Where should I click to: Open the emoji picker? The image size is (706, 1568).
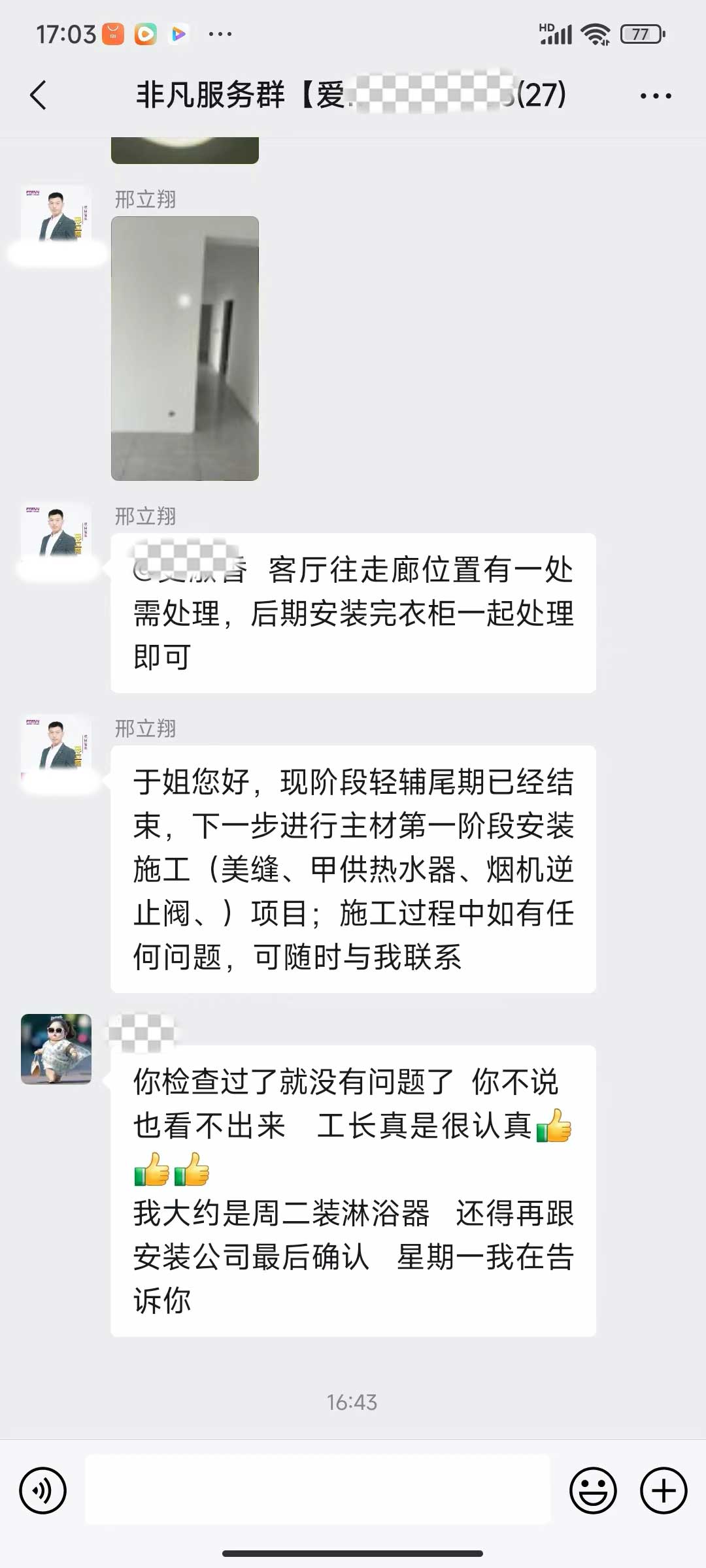point(593,1490)
